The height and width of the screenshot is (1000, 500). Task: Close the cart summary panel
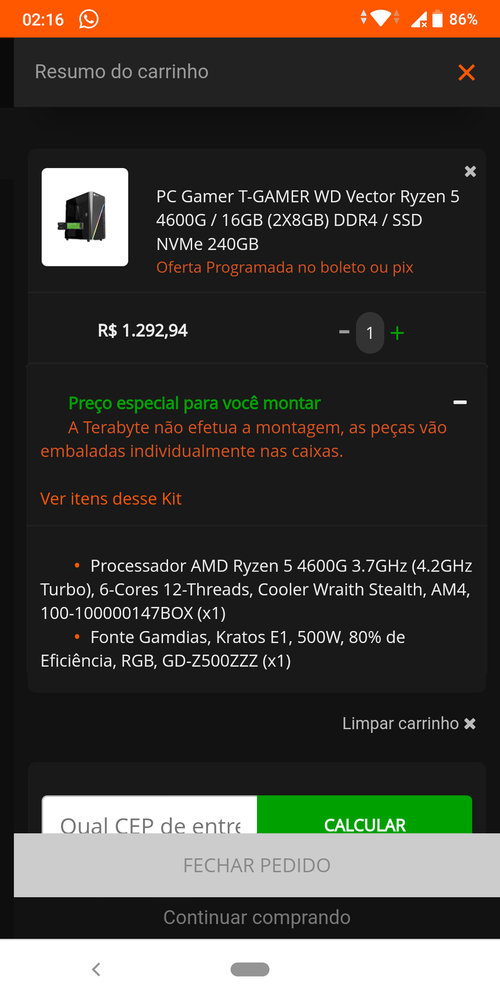pyautogui.click(x=466, y=73)
